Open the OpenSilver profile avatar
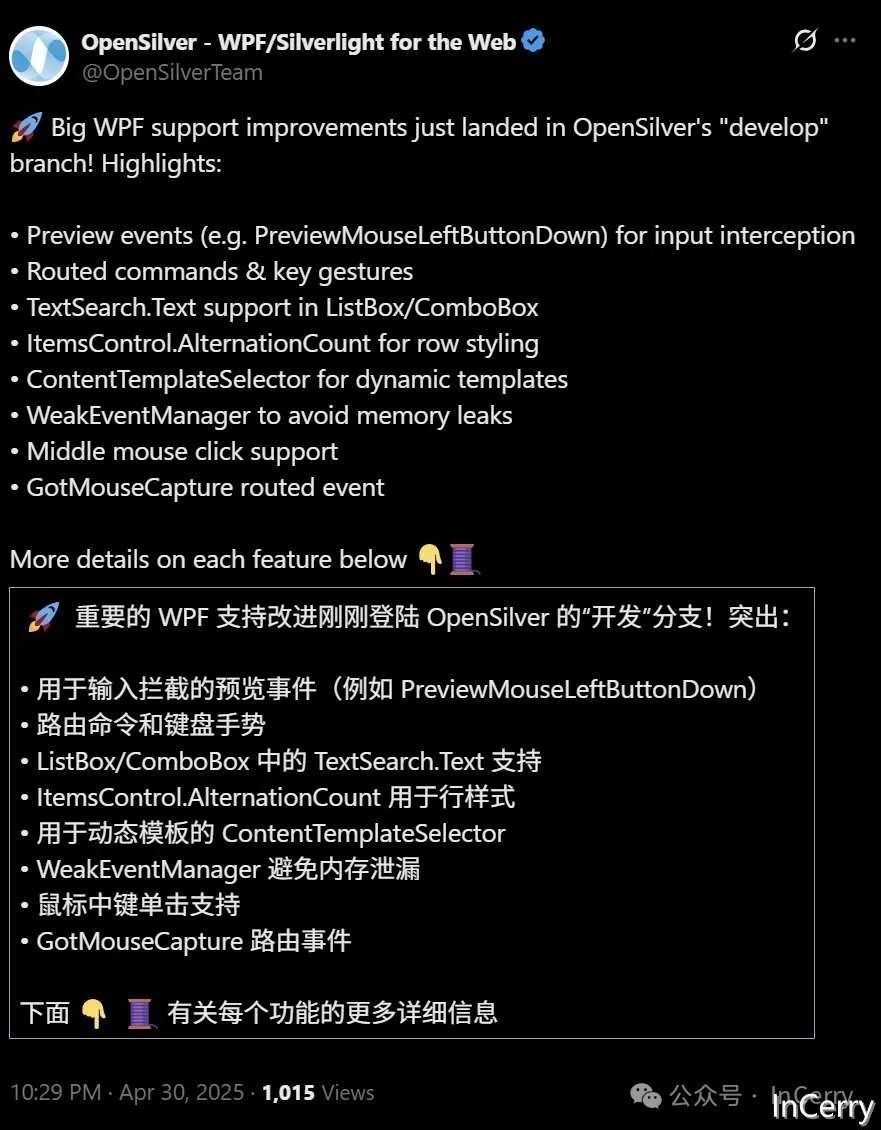The height and width of the screenshot is (1130, 881). pyautogui.click(x=39, y=54)
